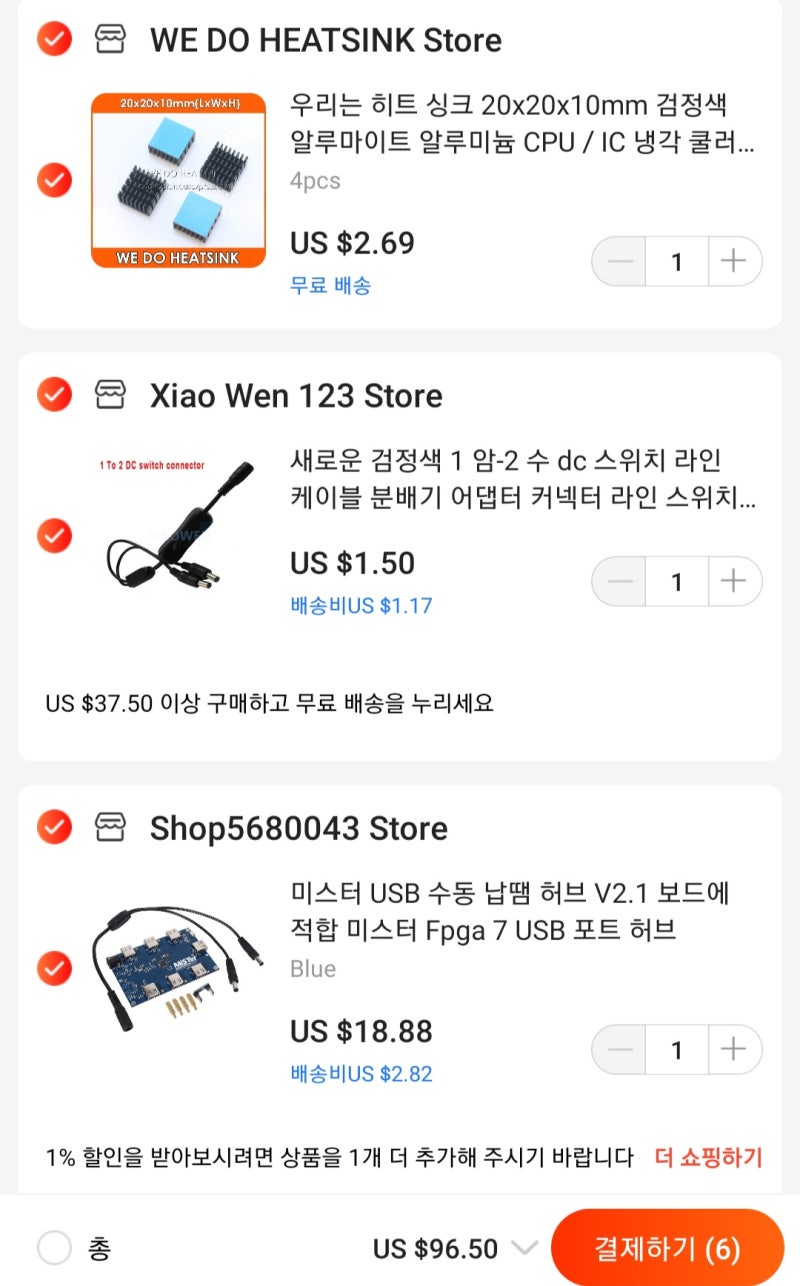Expand the total price breakdown chevron
Image resolution: width=800 pixels, height=1286 pixels.
[x=524, y=1248]
